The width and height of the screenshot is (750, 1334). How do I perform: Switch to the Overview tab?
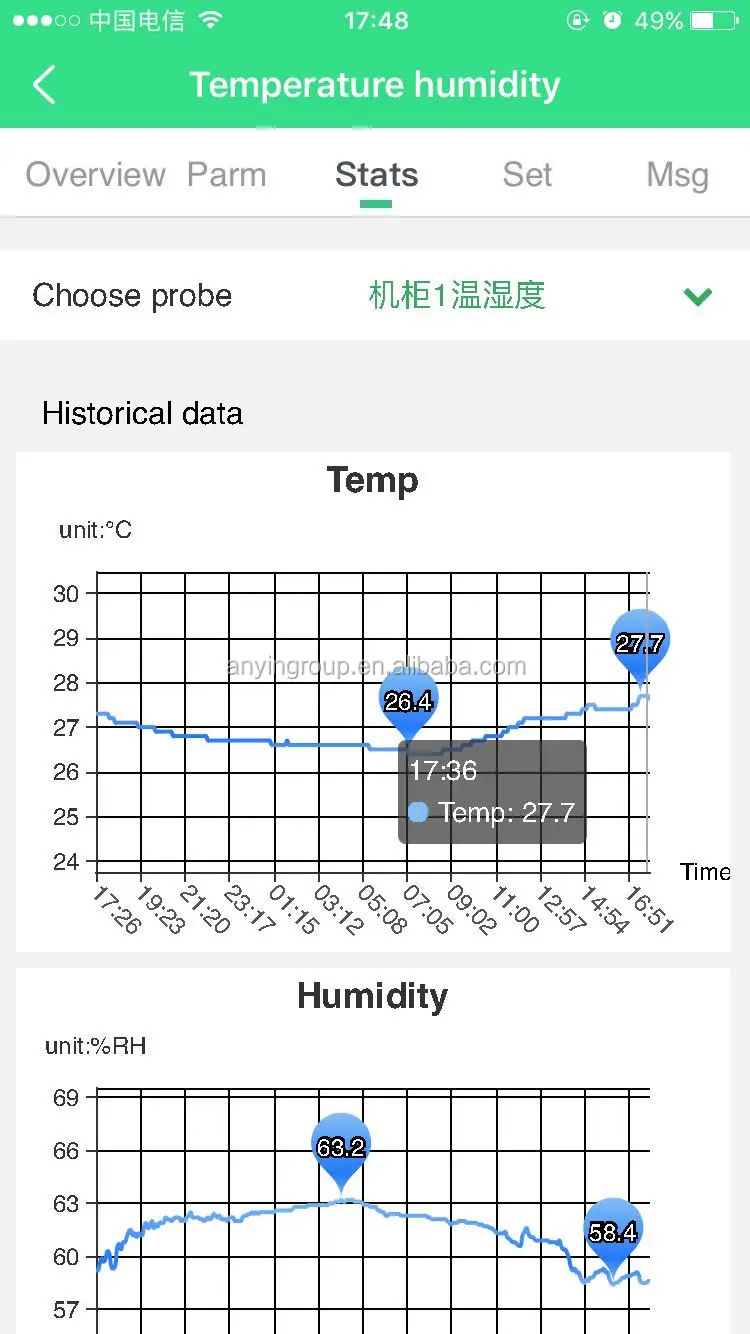coord(96,175)
